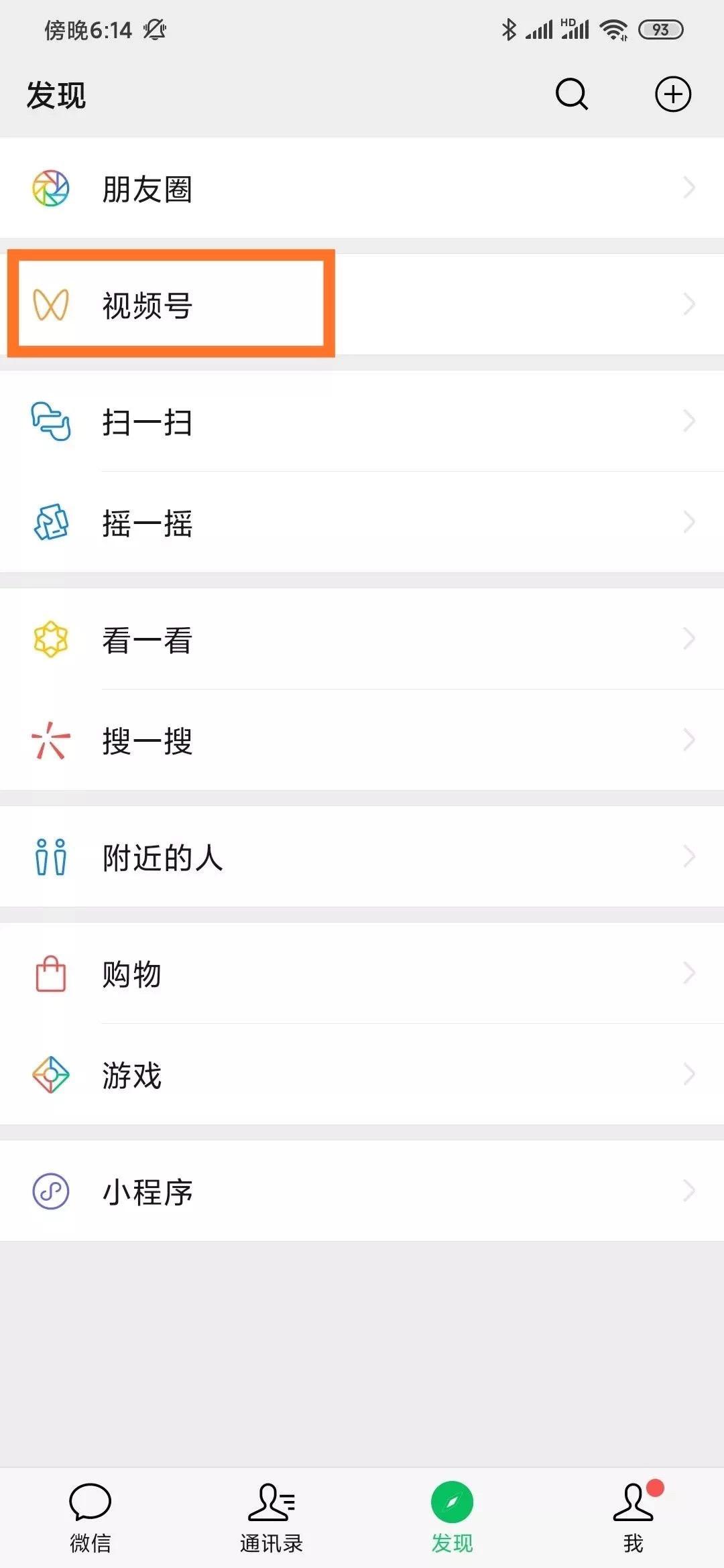Tap the plus add icon

(x=672, y=94)
